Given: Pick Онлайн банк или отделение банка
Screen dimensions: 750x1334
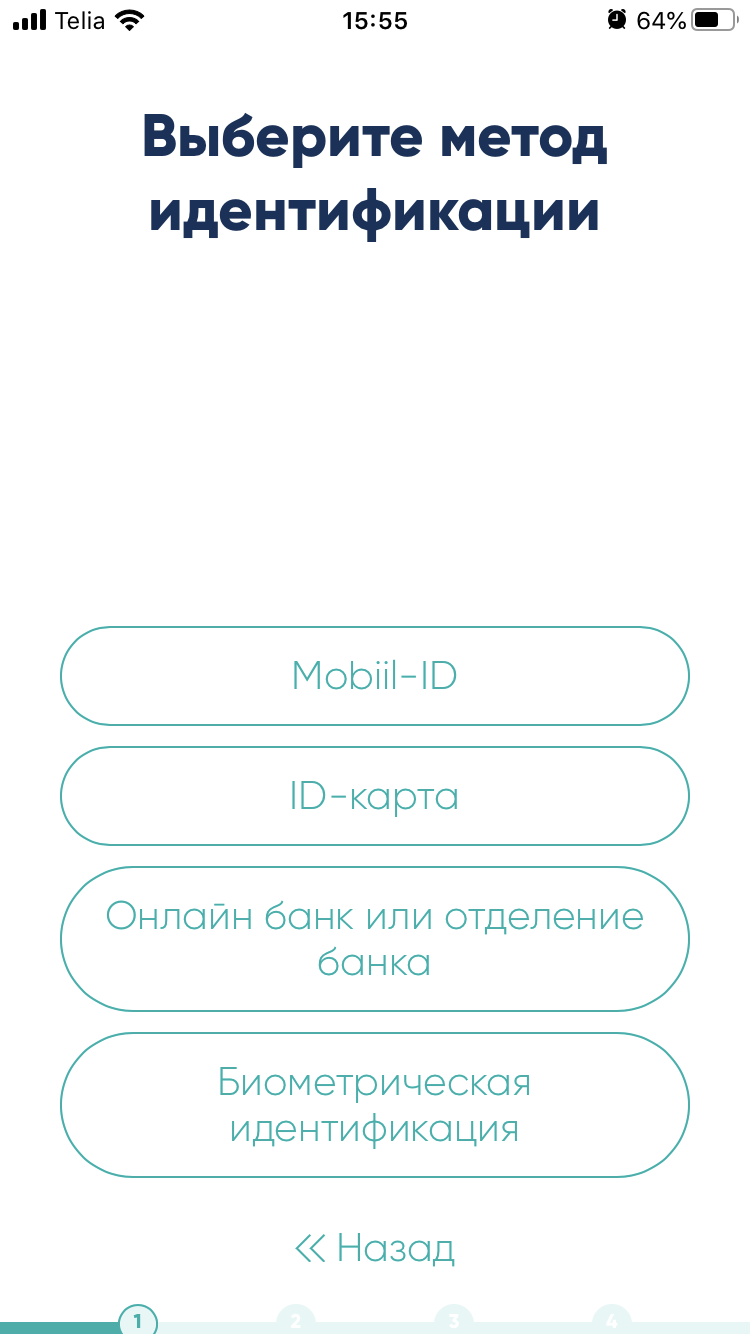Looking at the screenshot, I should [x=375, y=939].
